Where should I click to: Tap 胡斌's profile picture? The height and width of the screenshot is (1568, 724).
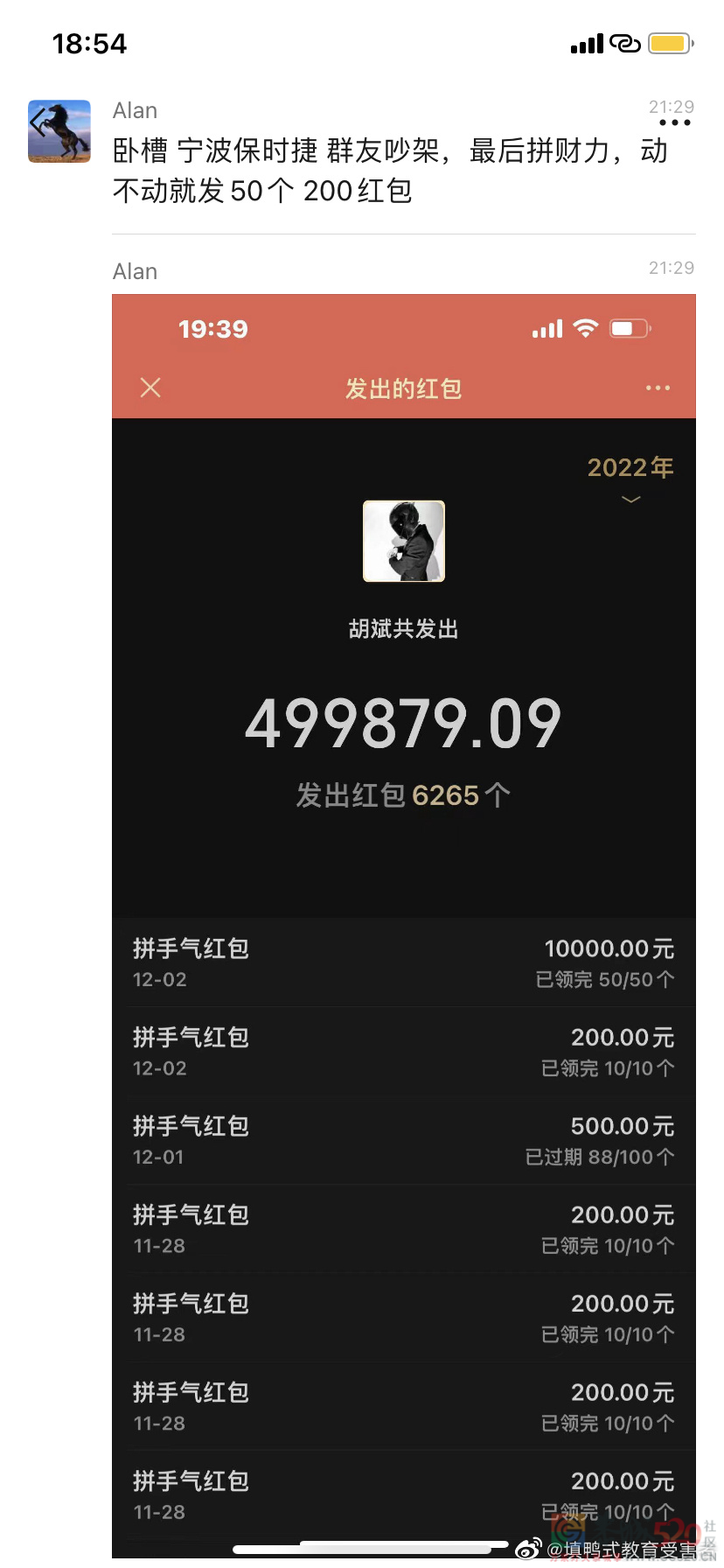coord(403,541)
